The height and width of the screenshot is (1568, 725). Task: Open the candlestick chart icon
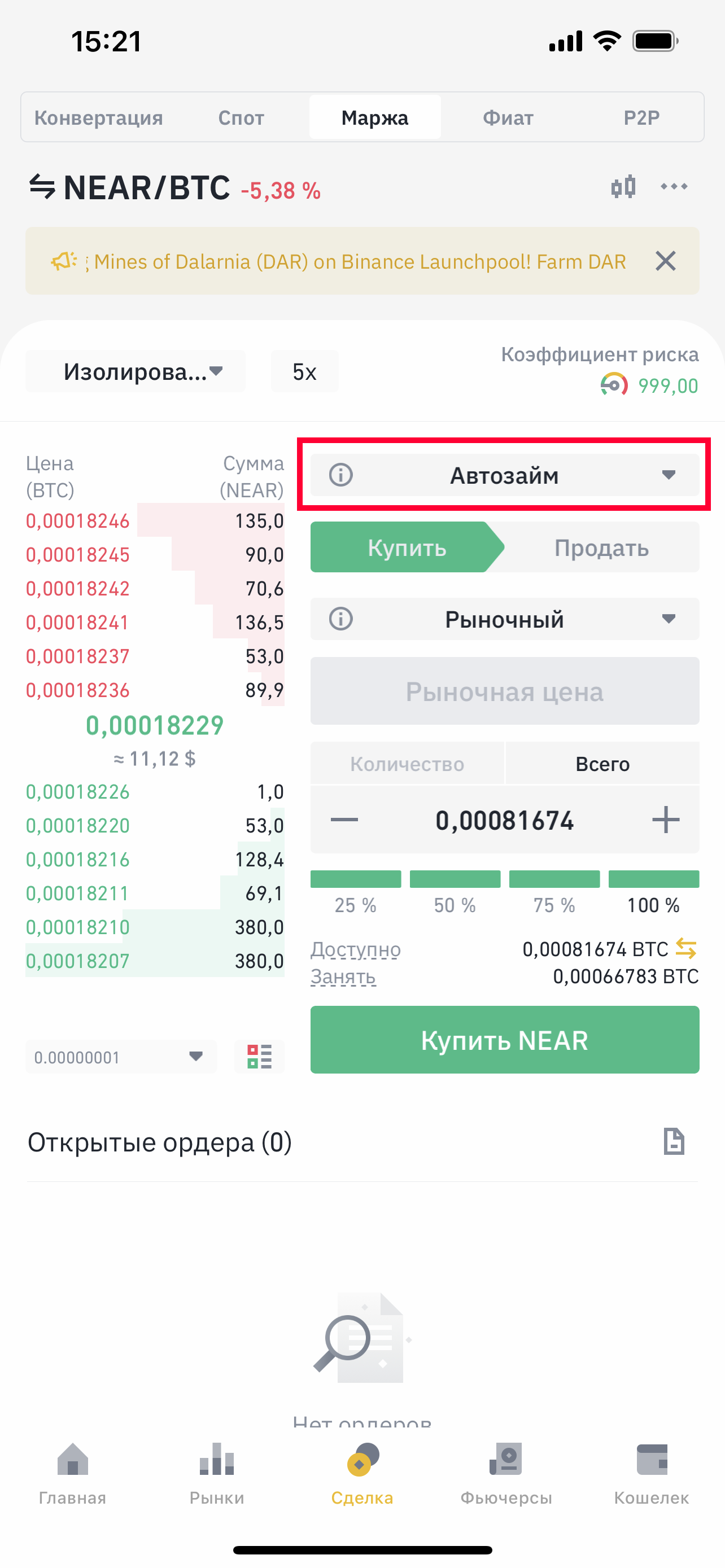pos(623,187)
